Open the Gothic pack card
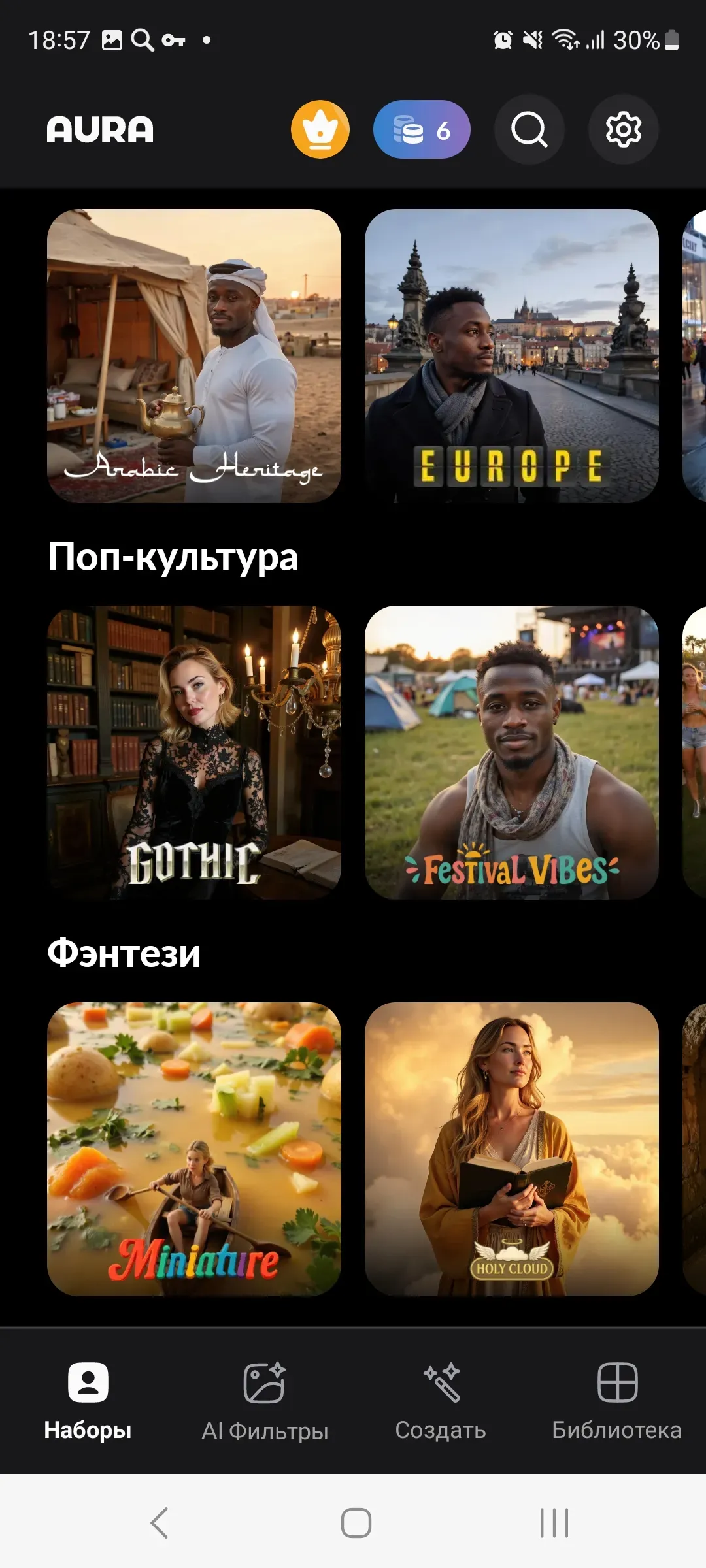 (194, 753)
